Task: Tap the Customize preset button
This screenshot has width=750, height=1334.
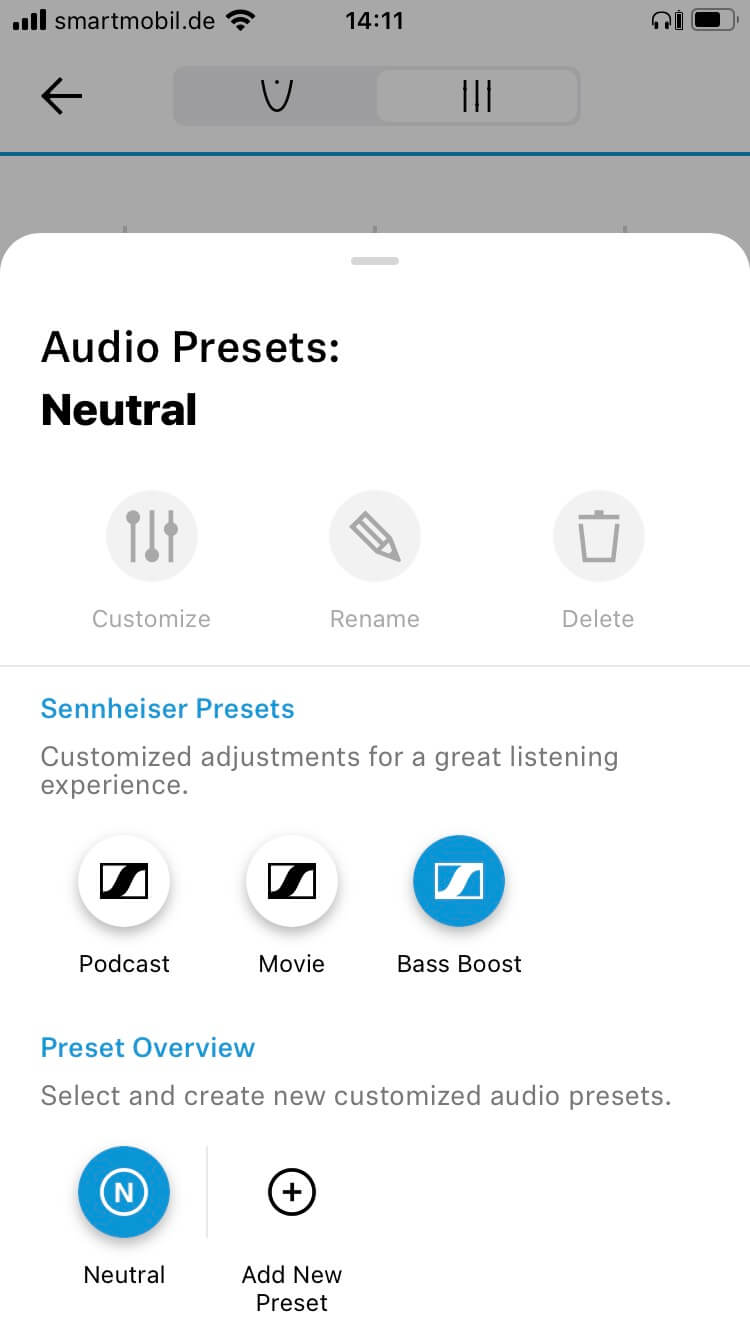Action: point(152,536)
